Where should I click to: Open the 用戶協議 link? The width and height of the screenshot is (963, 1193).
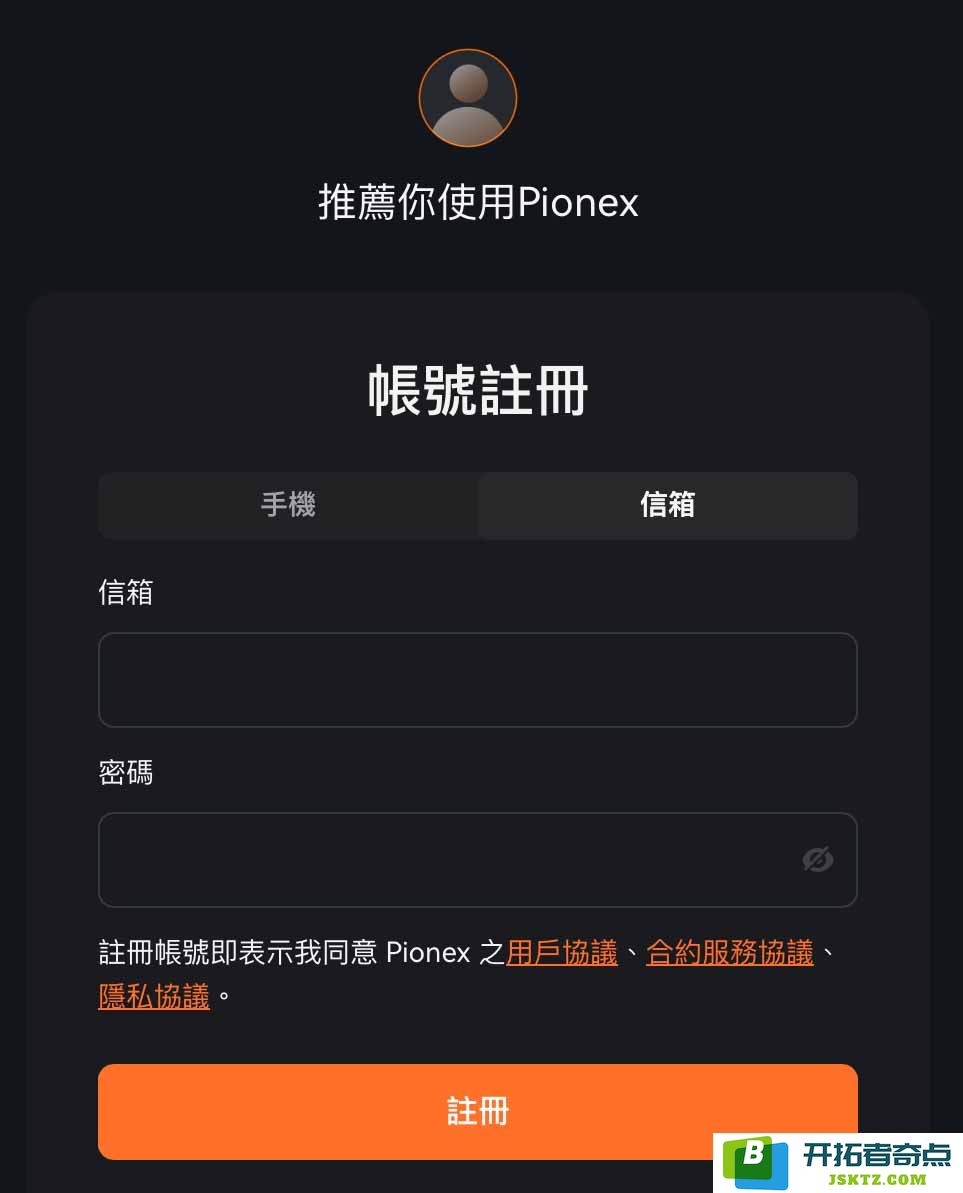tap(562, 953)
